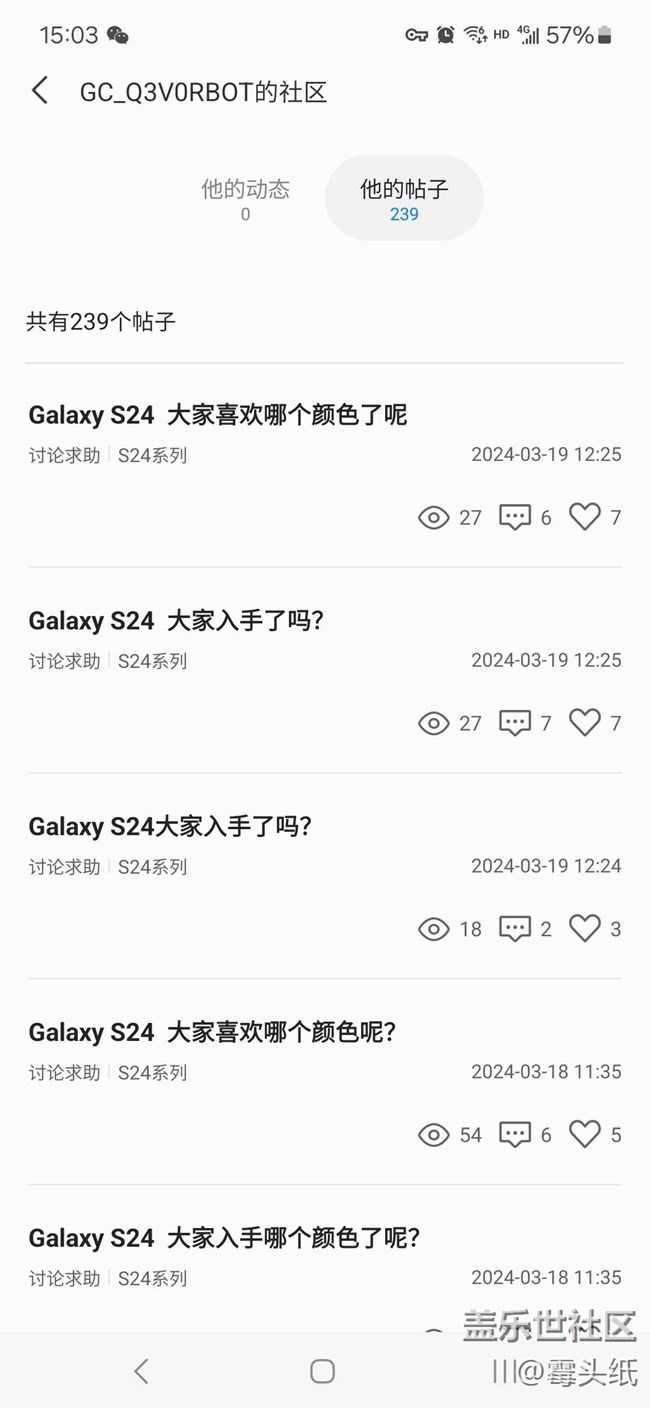Like the post 大家喜欢哪个颜色了呢
Screen dimensions: 650x1408
[x=585, y=517]
